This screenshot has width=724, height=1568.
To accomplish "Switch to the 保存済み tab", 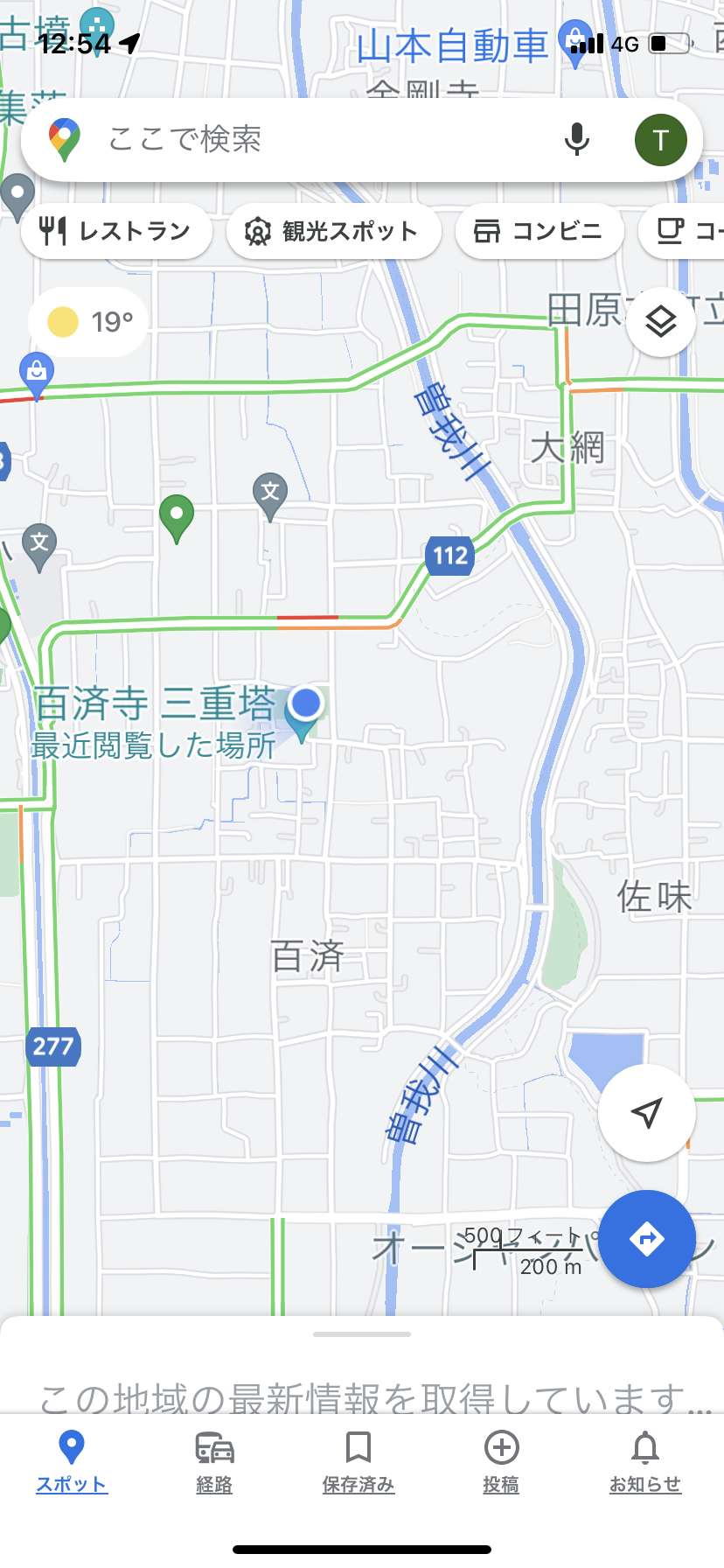I will (359, 1461).
